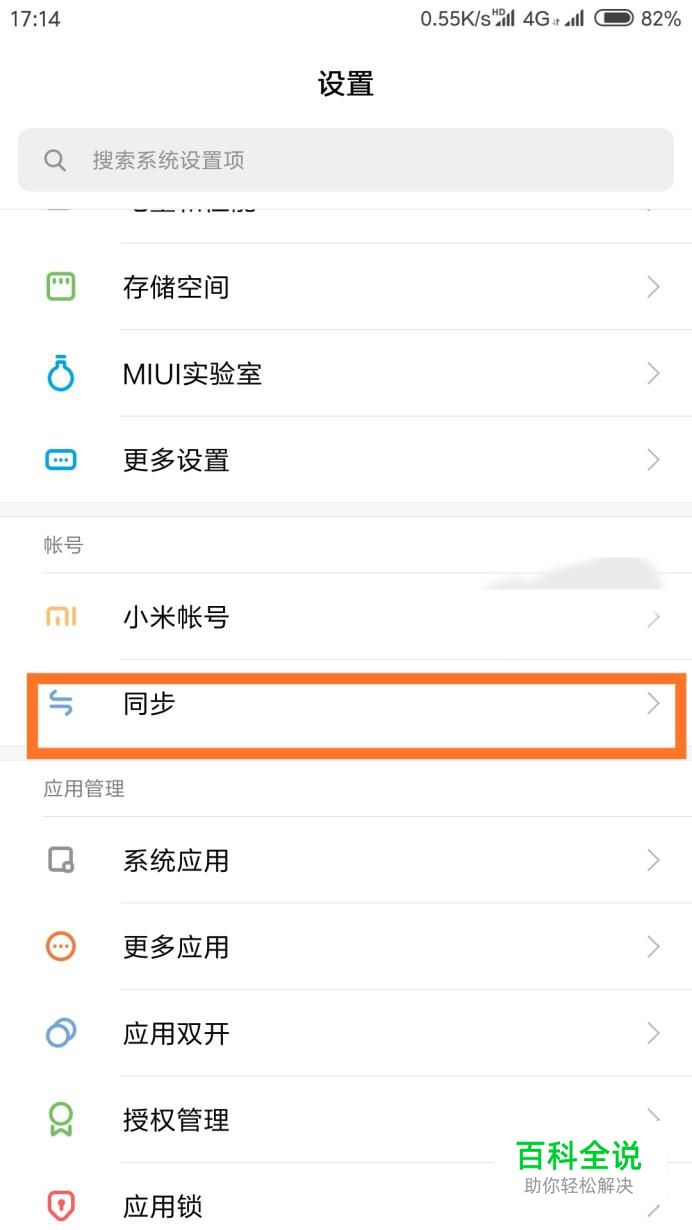The height and width of the screenshot is (1230, 692).
Task: Open MIUI实验室 settings
Action: [x=345, y=374]
